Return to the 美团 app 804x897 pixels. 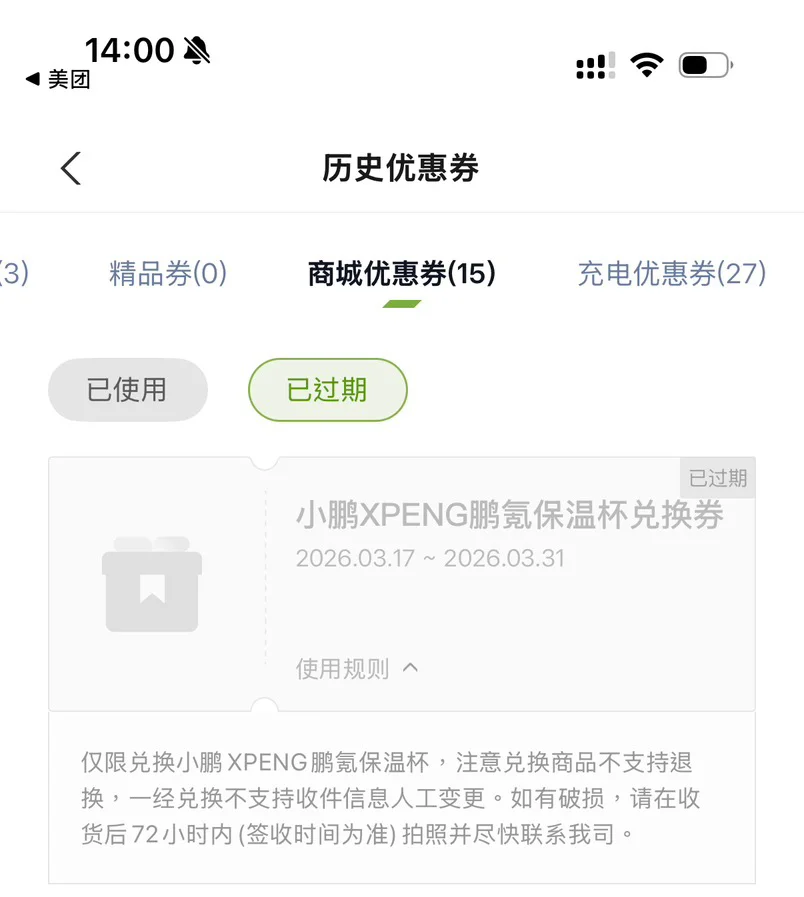pos(58,79)
